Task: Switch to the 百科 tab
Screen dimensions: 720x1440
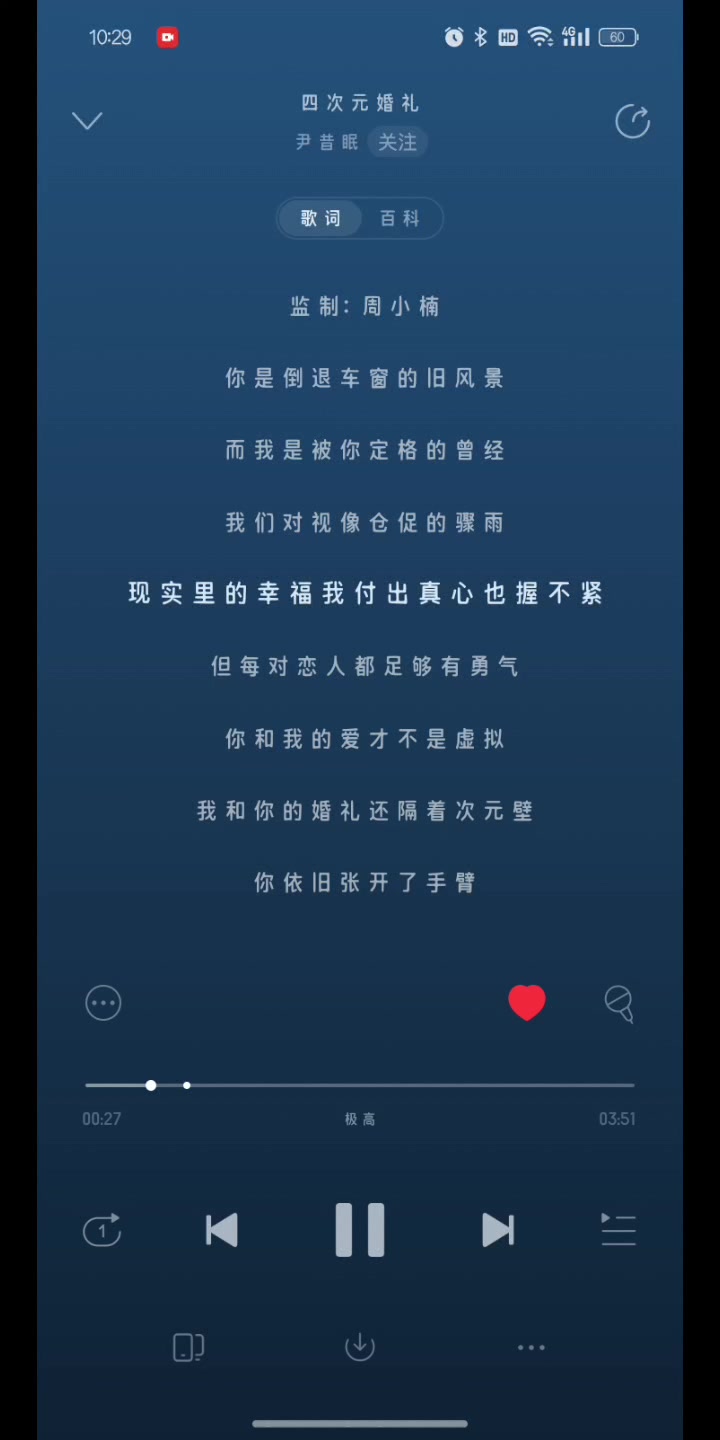Action: coord(400,218)
